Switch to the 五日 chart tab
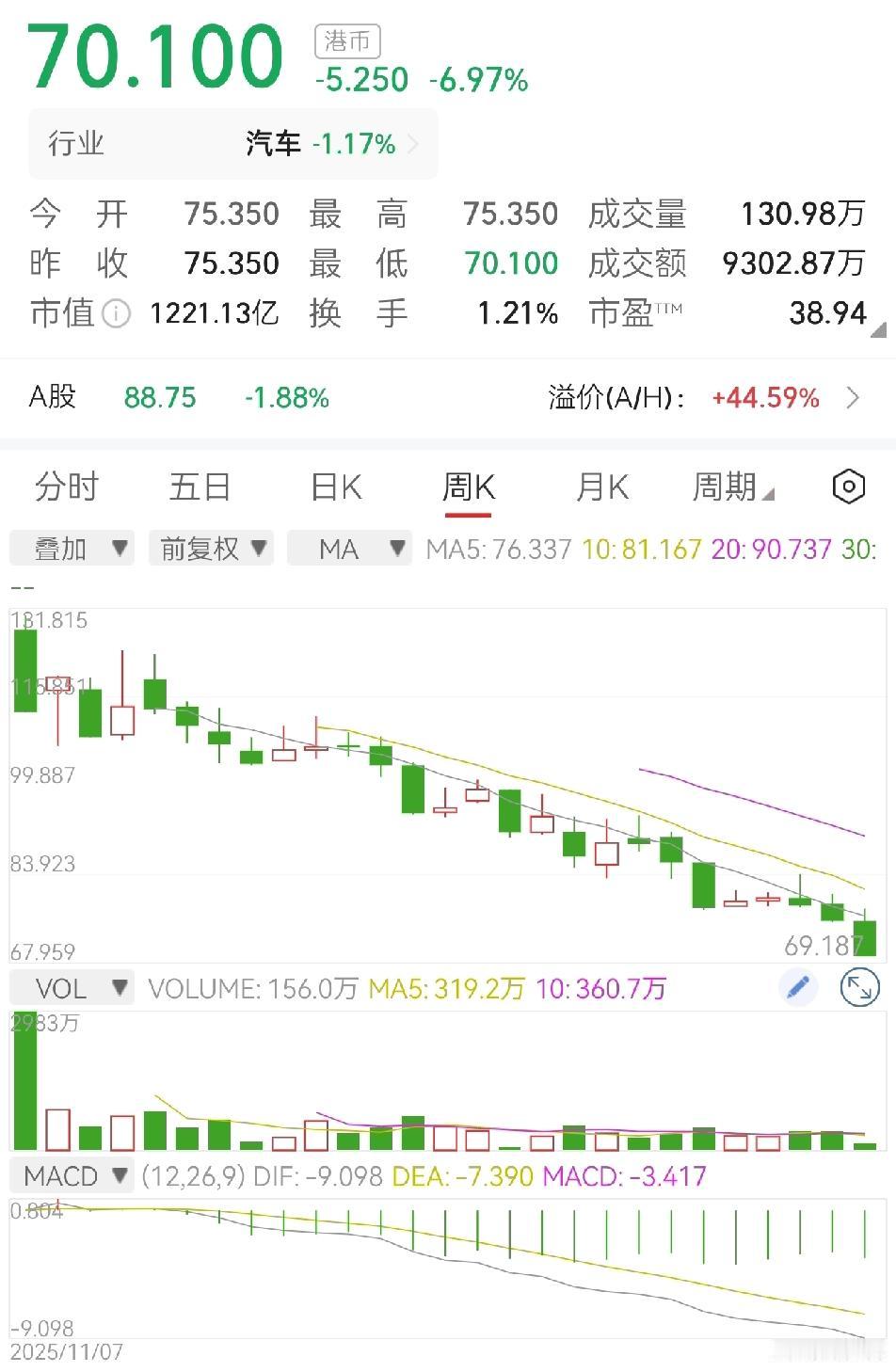The height and width of the screenshot is (1372, 896). (200, 487)
